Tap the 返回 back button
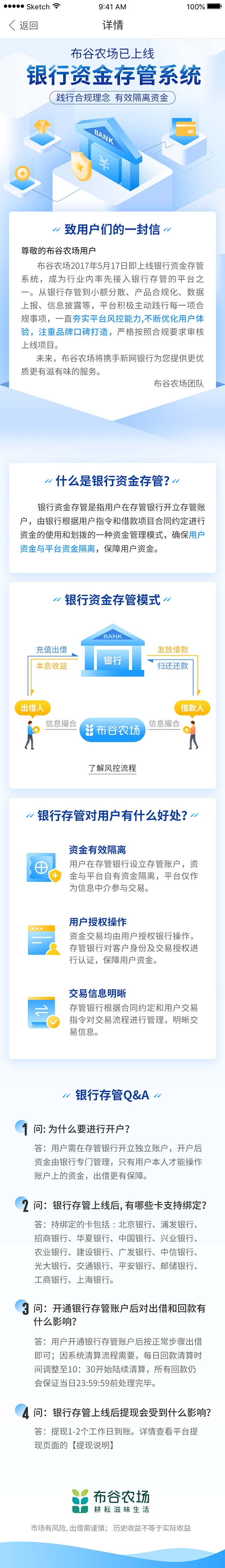The image size is (225, 1568). (x=23, y=25)
